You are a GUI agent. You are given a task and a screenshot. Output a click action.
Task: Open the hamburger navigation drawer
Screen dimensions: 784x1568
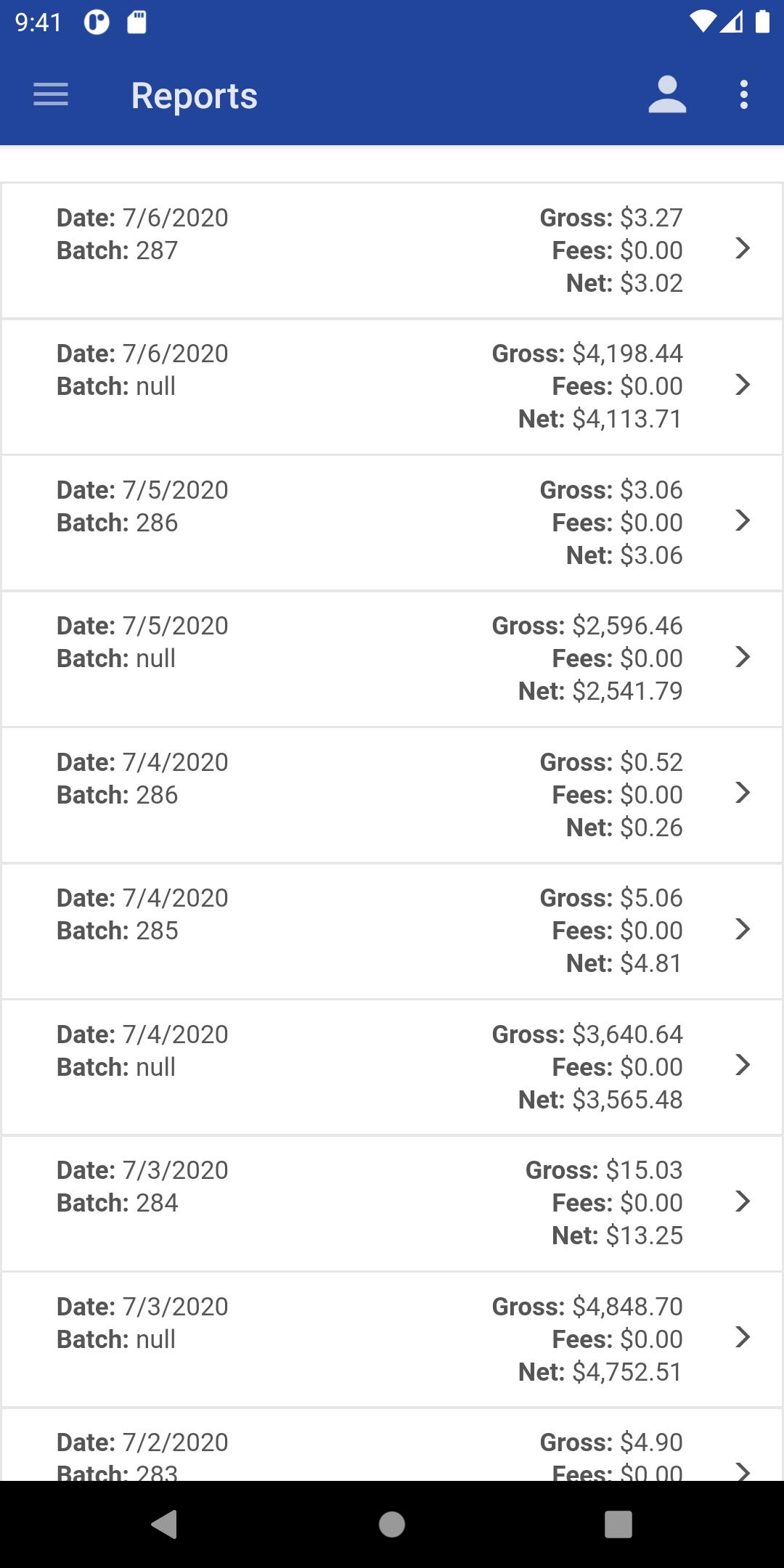tap(51, 95)
